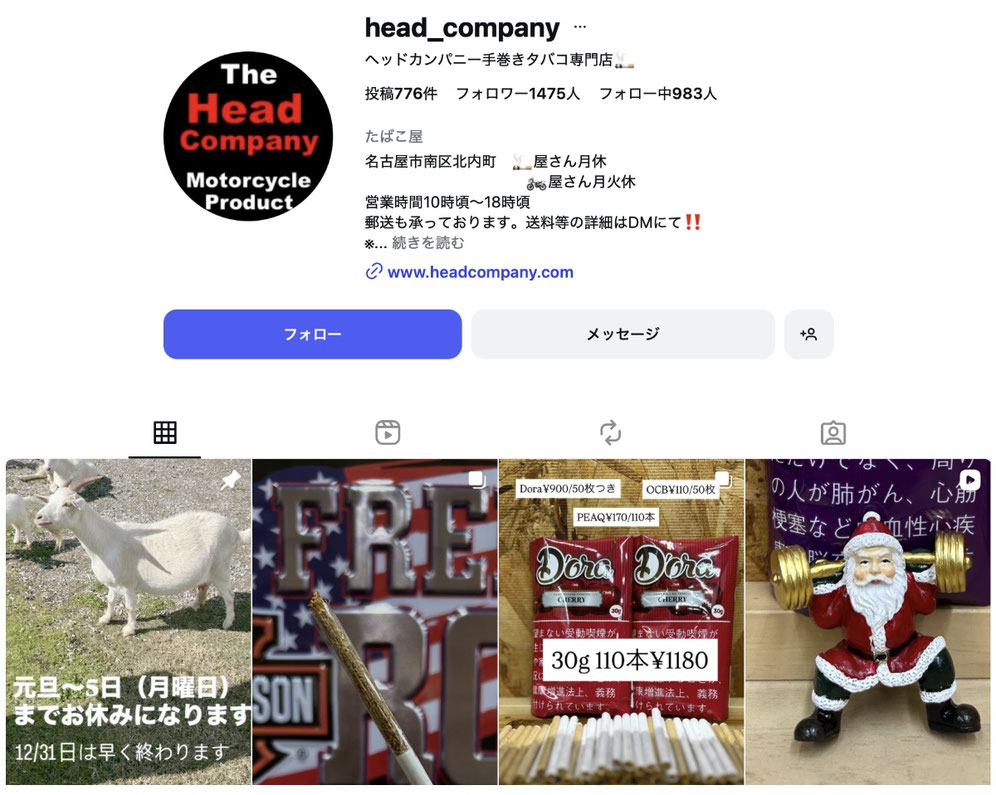The image size is (996, 795).
Task: Switch to the posts grid tab
Action: (x=165, y=433)
